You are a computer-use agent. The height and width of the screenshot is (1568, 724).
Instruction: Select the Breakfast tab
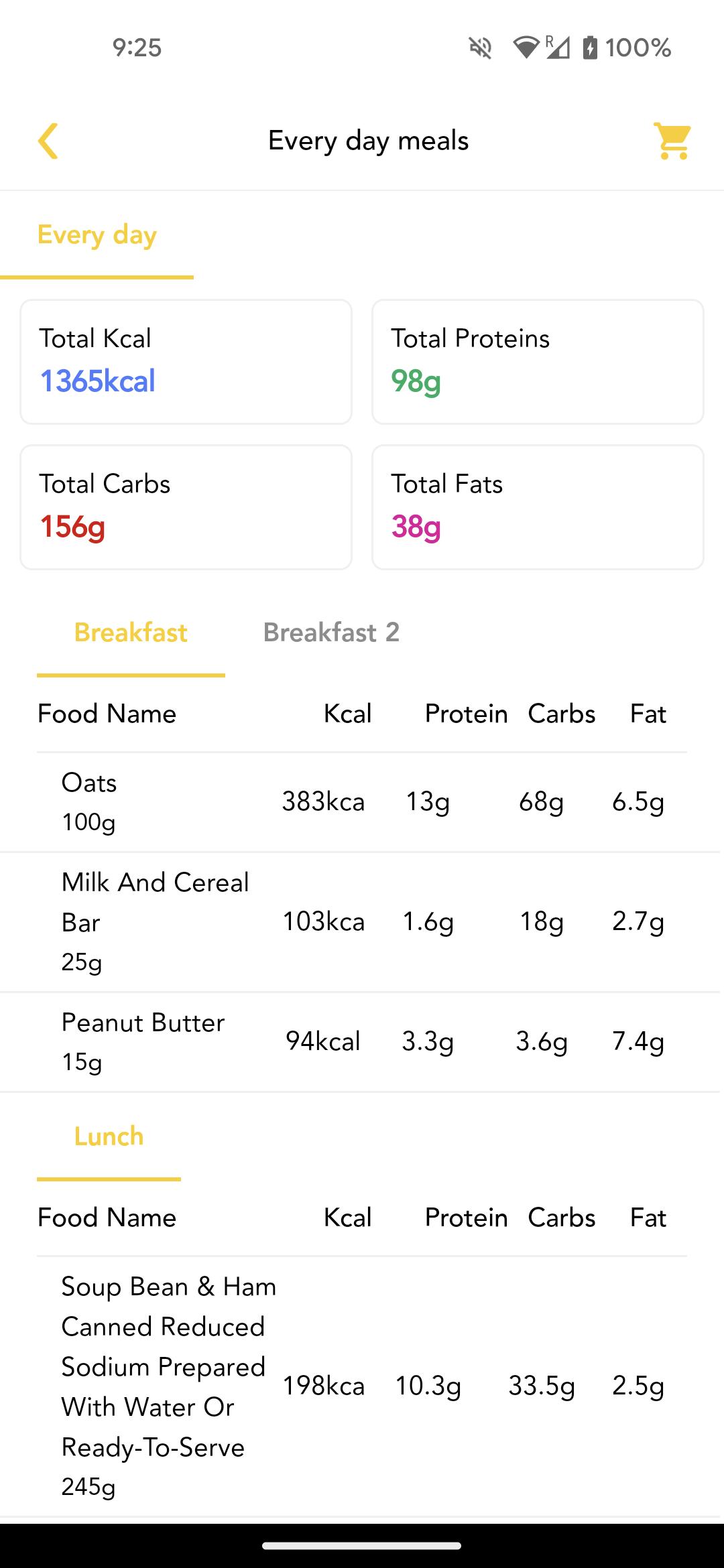click(x=131, y=633)
